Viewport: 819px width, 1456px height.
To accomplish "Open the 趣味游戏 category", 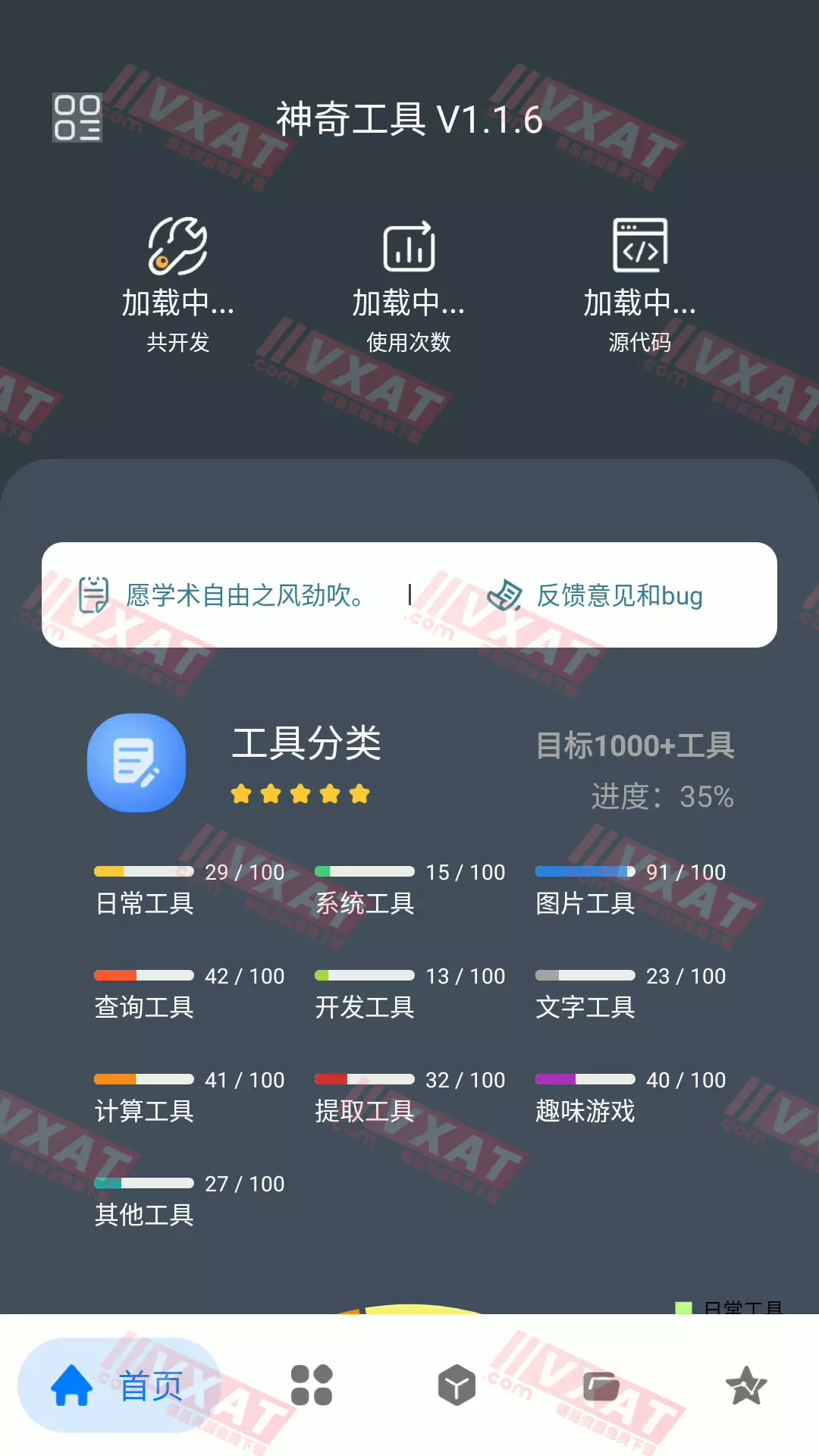I will coord(585,1112).
